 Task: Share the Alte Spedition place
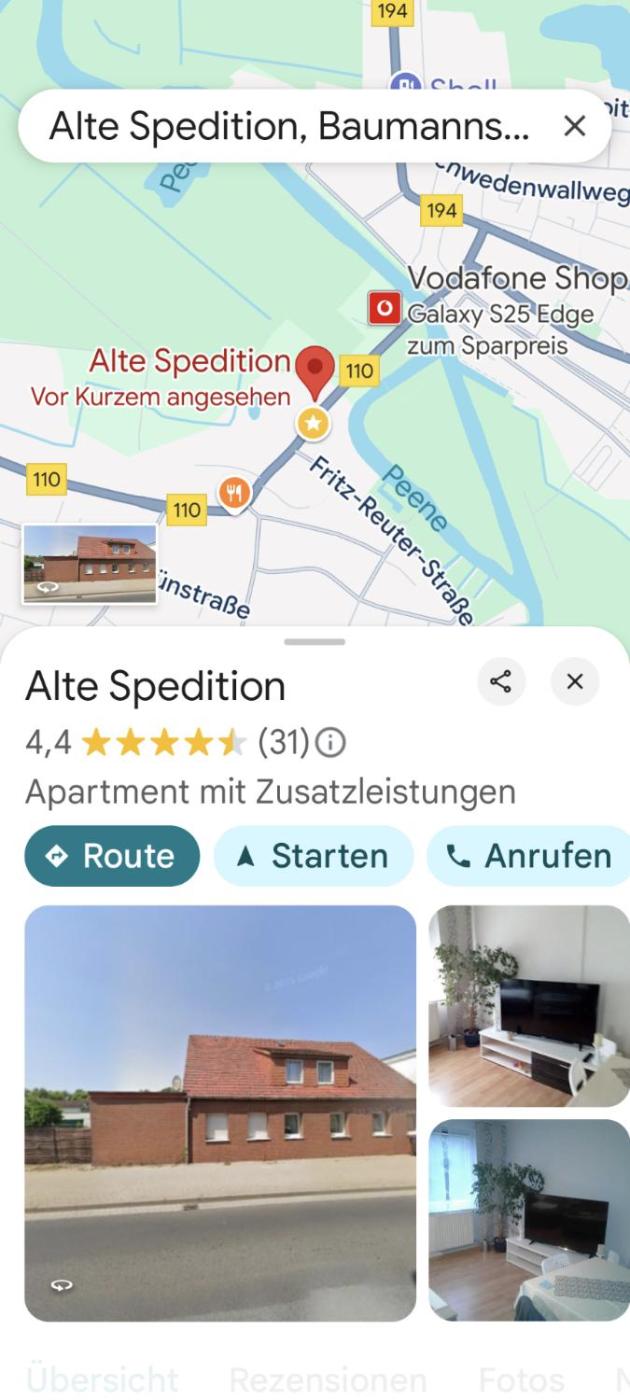(501, 682)
